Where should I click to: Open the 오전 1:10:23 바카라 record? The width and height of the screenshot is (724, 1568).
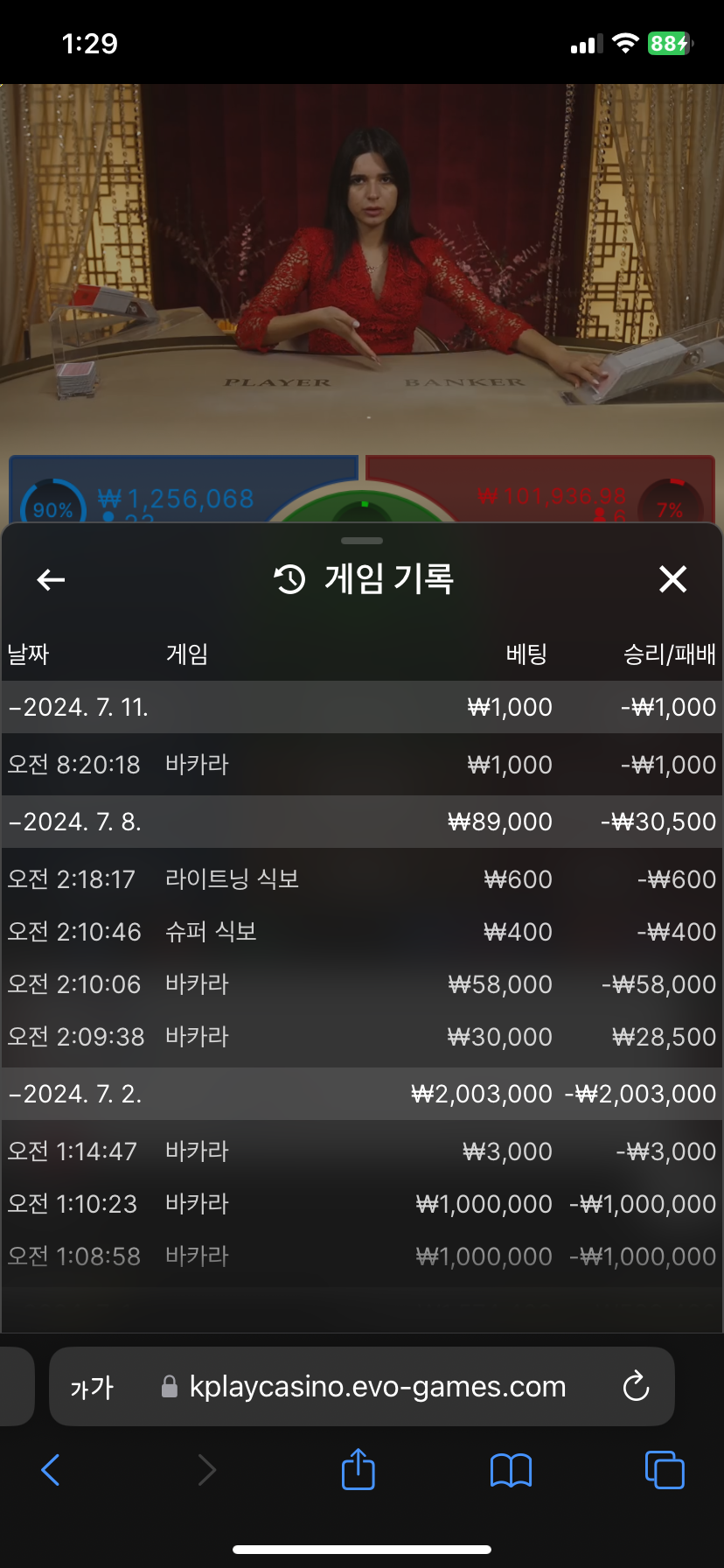pos(362,1204)
